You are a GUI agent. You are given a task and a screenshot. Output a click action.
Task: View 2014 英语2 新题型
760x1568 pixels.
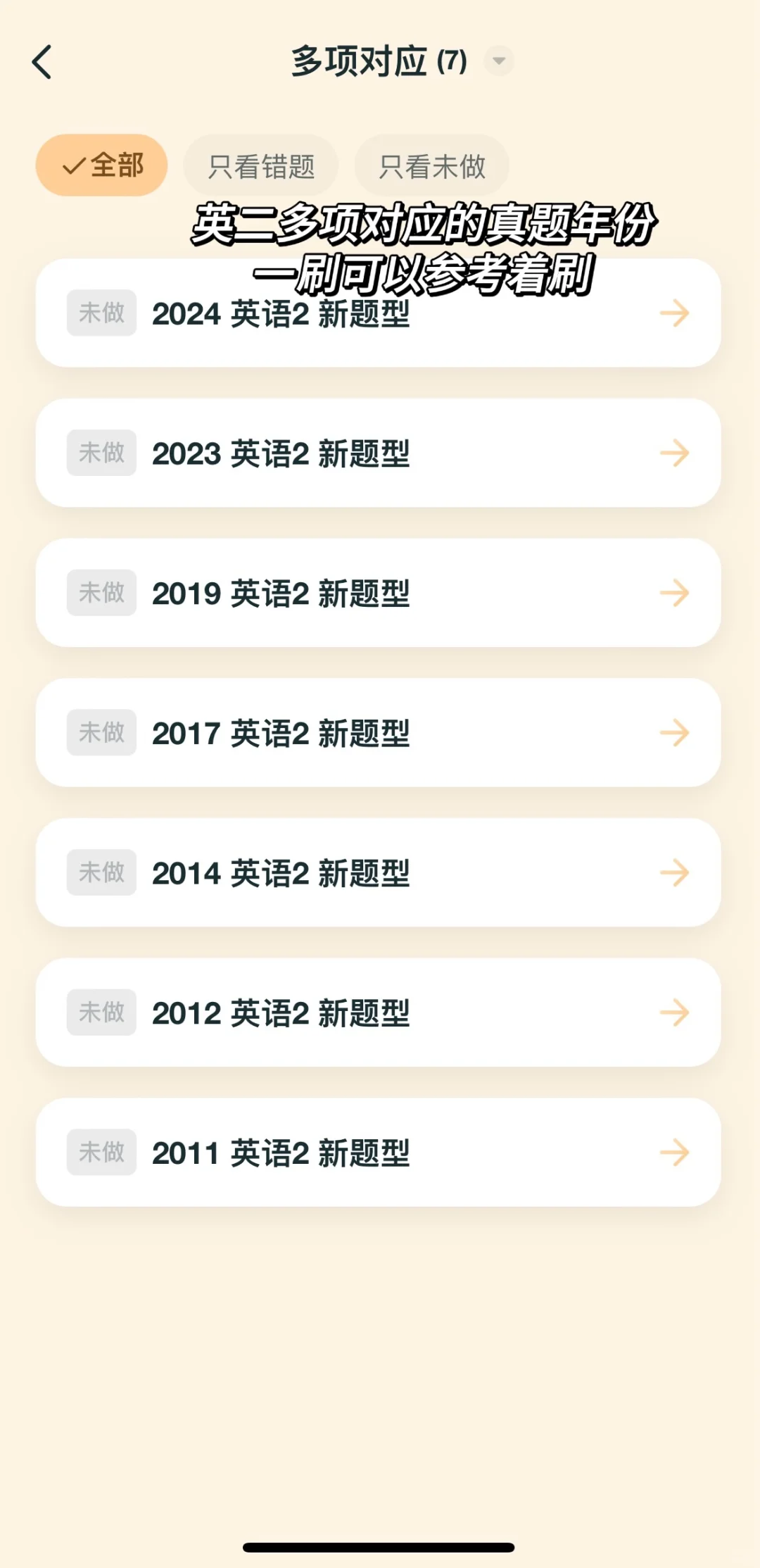pyautogui.click(x=379, y=872)
